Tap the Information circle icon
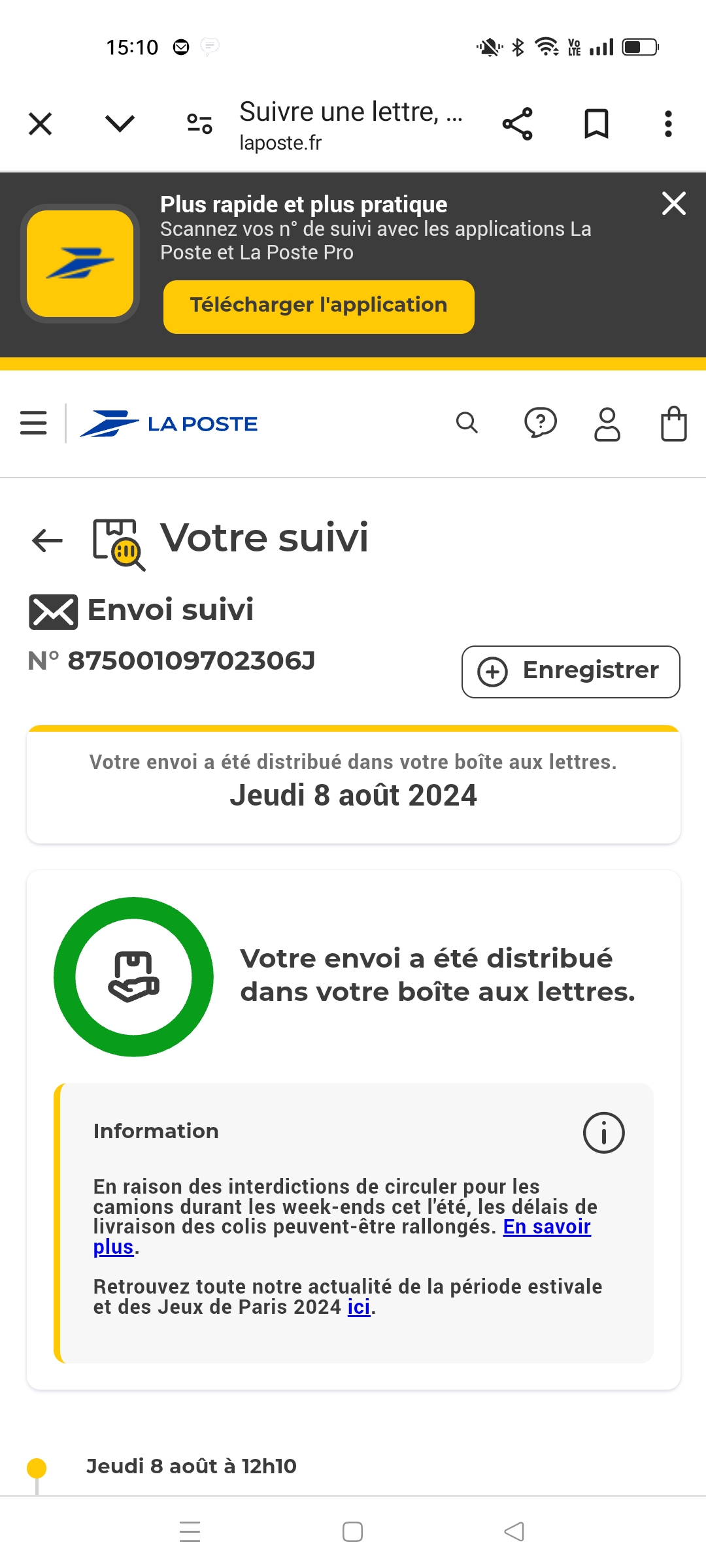Viewport: 706px width, 1568px height. click(603, 1132)
